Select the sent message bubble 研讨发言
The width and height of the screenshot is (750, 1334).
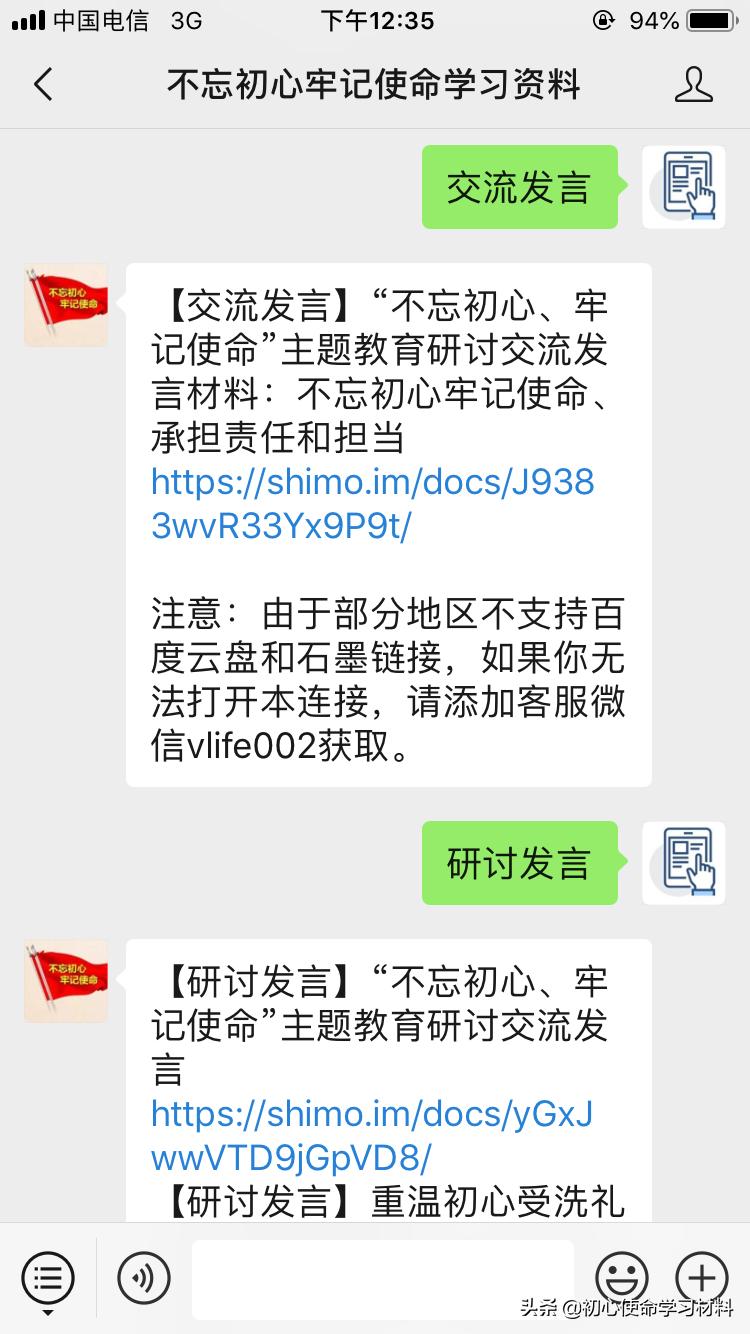(x=519, y=863)
